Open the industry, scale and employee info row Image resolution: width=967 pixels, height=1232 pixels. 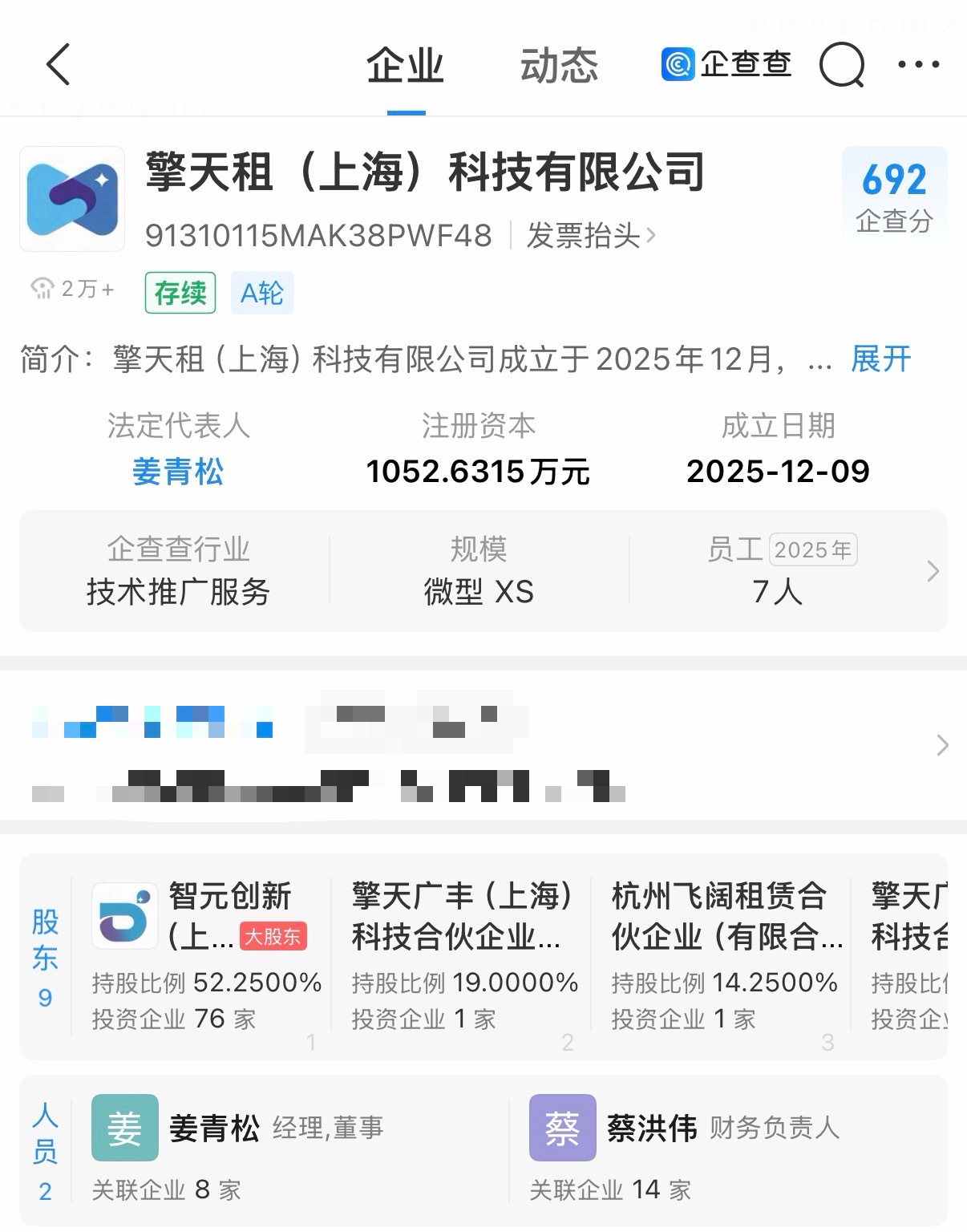(483, 570)
